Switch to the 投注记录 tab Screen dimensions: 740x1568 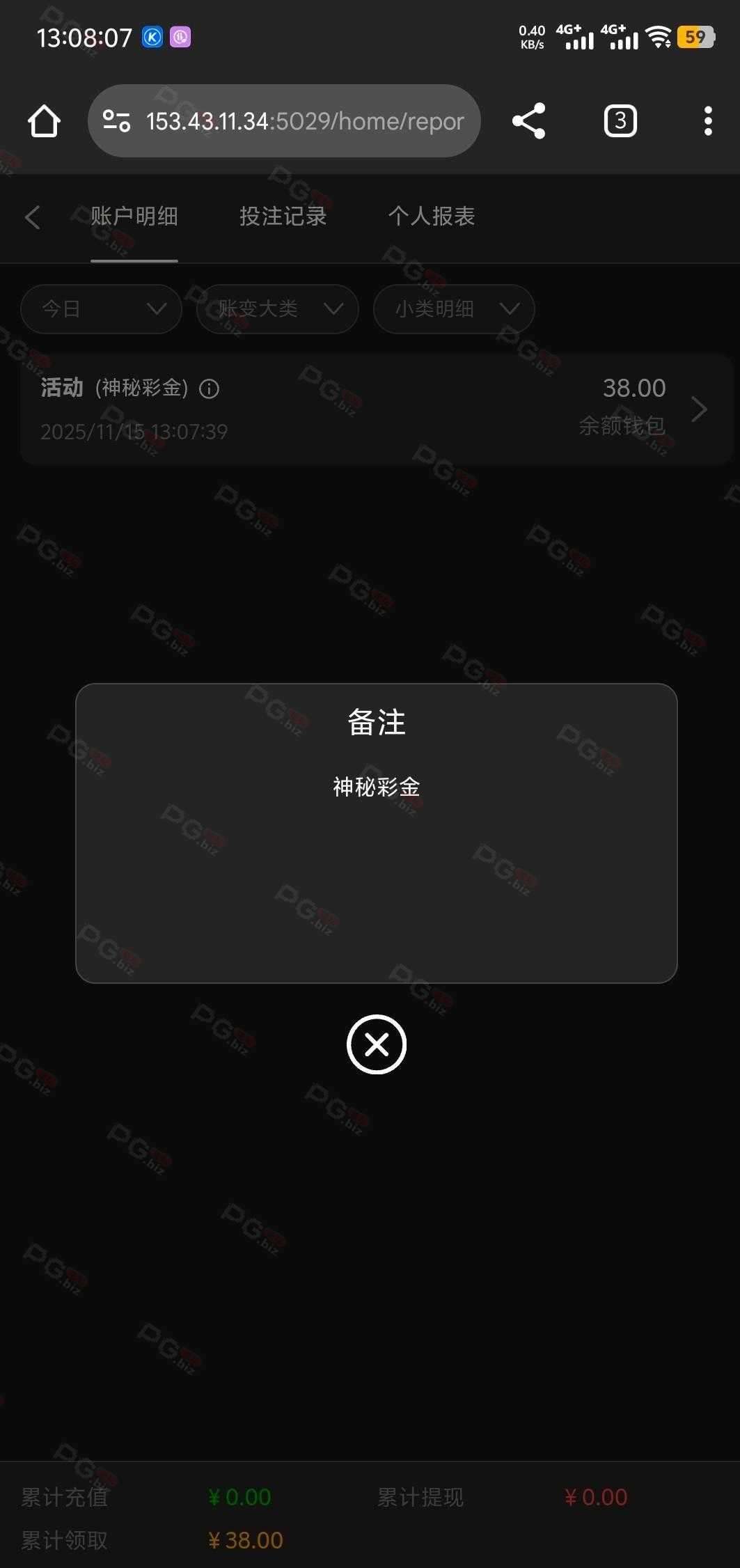(x=283, y=217)
